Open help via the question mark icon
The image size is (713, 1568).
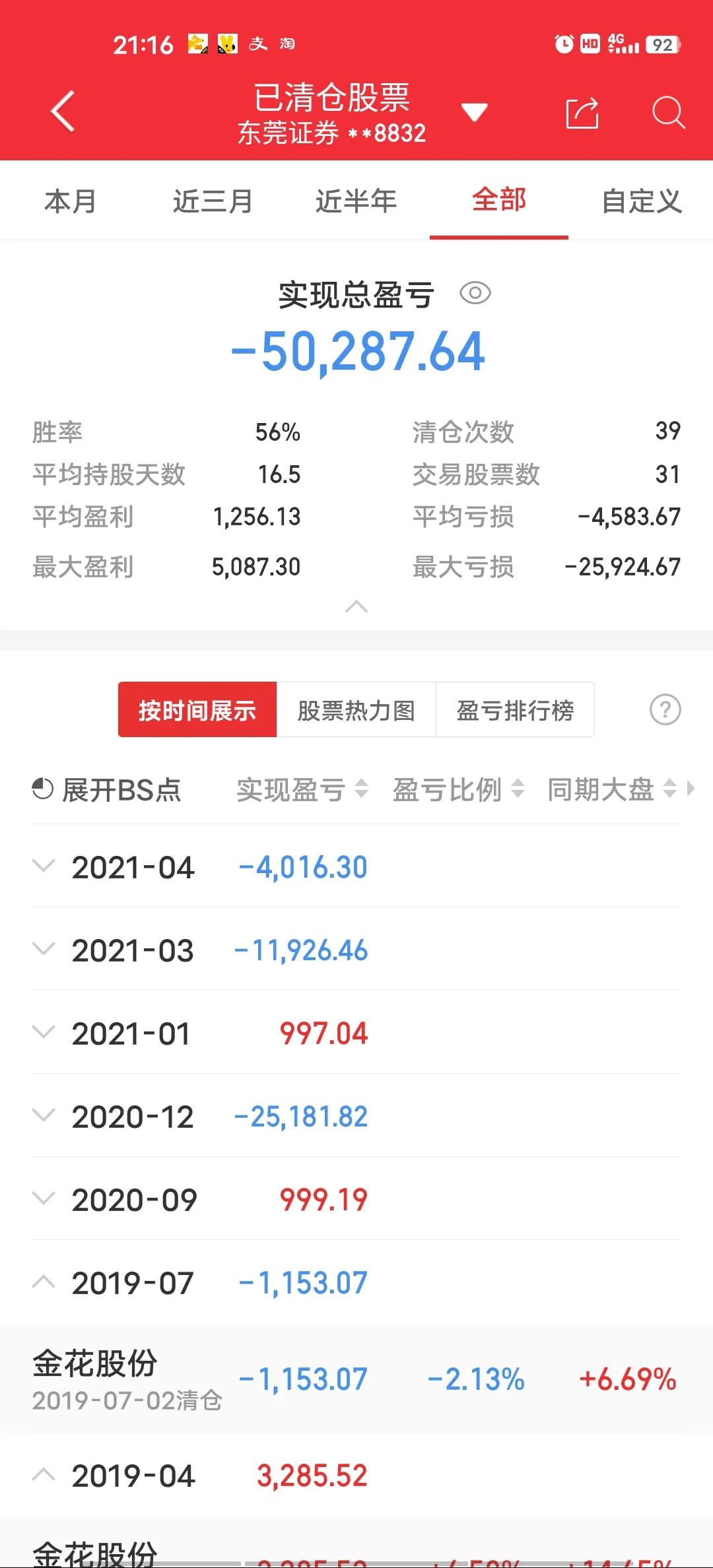(x=665, y=709)
